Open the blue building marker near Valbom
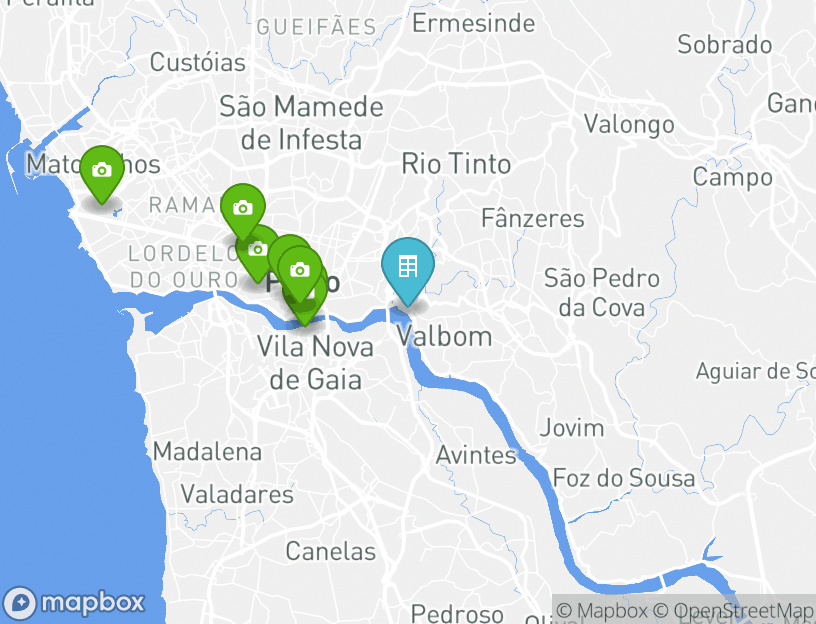816x624 pixels. (407, 266)
